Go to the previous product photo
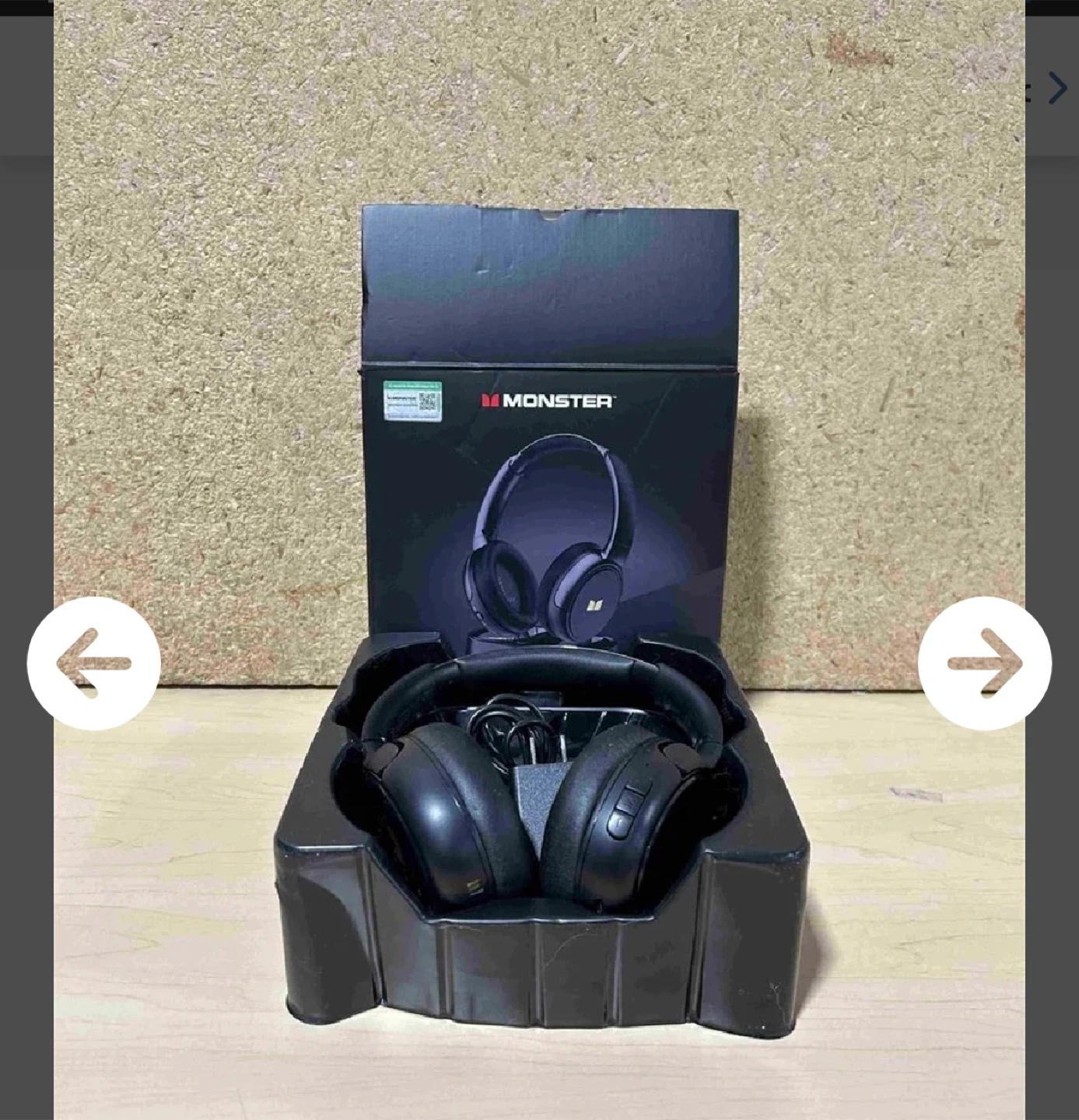 coord(93,663)
